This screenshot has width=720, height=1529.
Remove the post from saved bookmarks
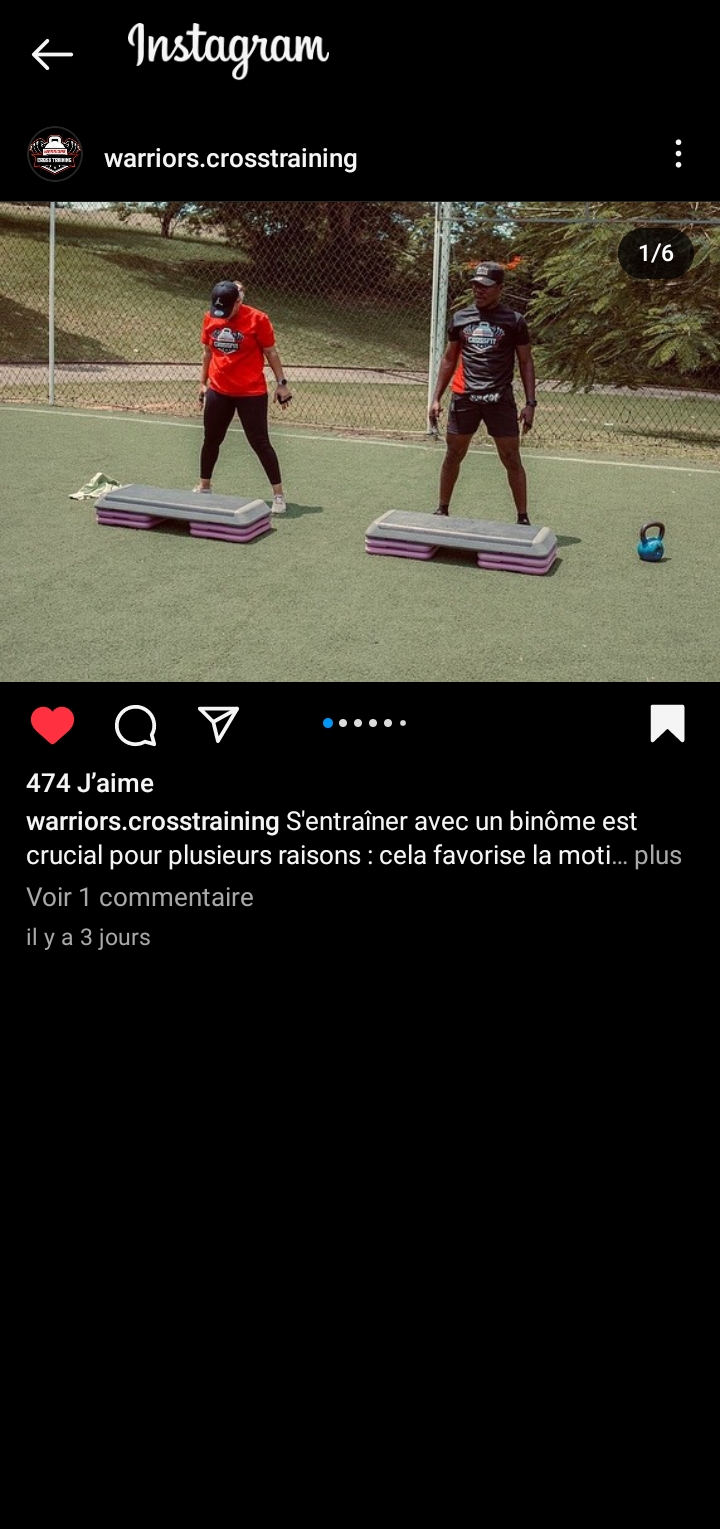[x=667, y=724]
